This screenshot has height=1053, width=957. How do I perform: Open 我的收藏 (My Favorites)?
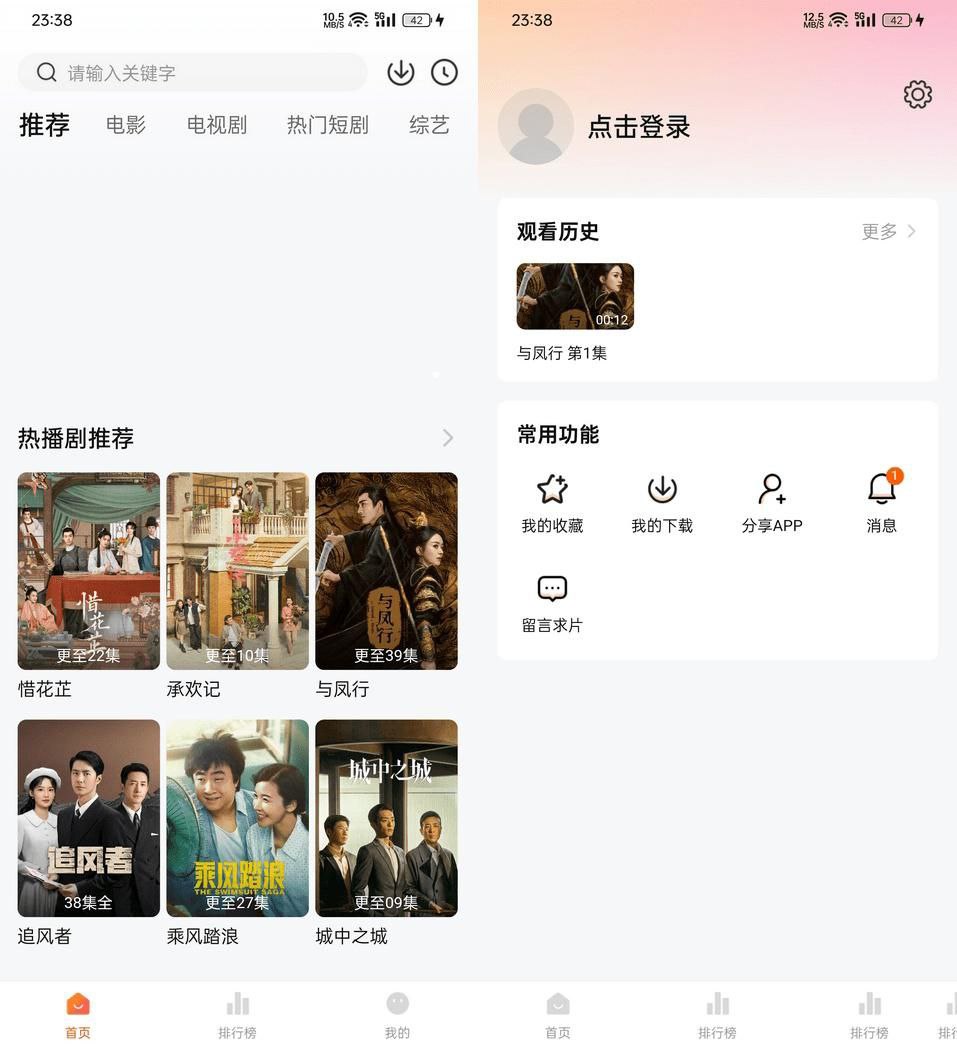(x=552, y=500)
